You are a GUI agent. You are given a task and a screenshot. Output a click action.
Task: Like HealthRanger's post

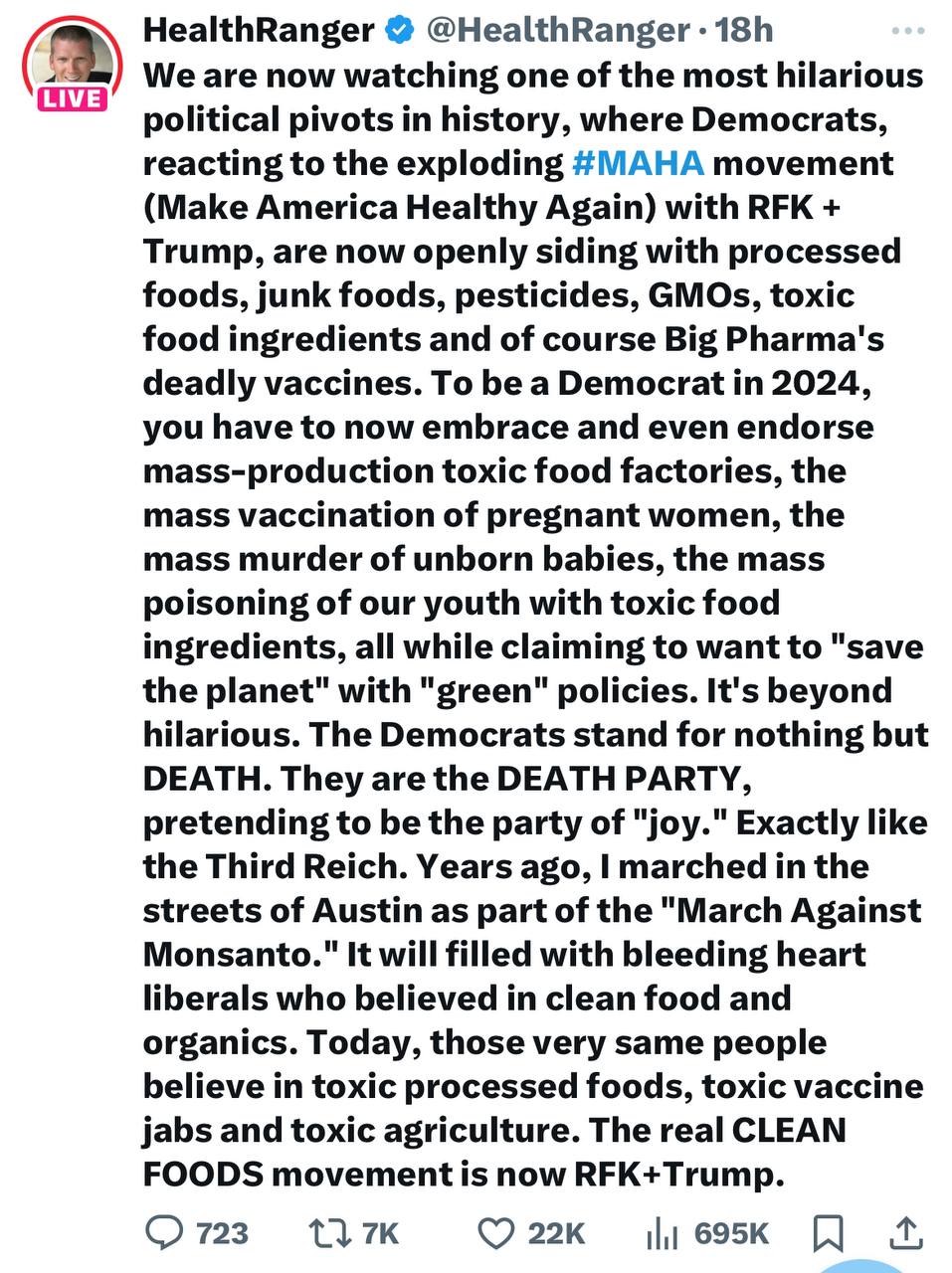coord(495,1233)
